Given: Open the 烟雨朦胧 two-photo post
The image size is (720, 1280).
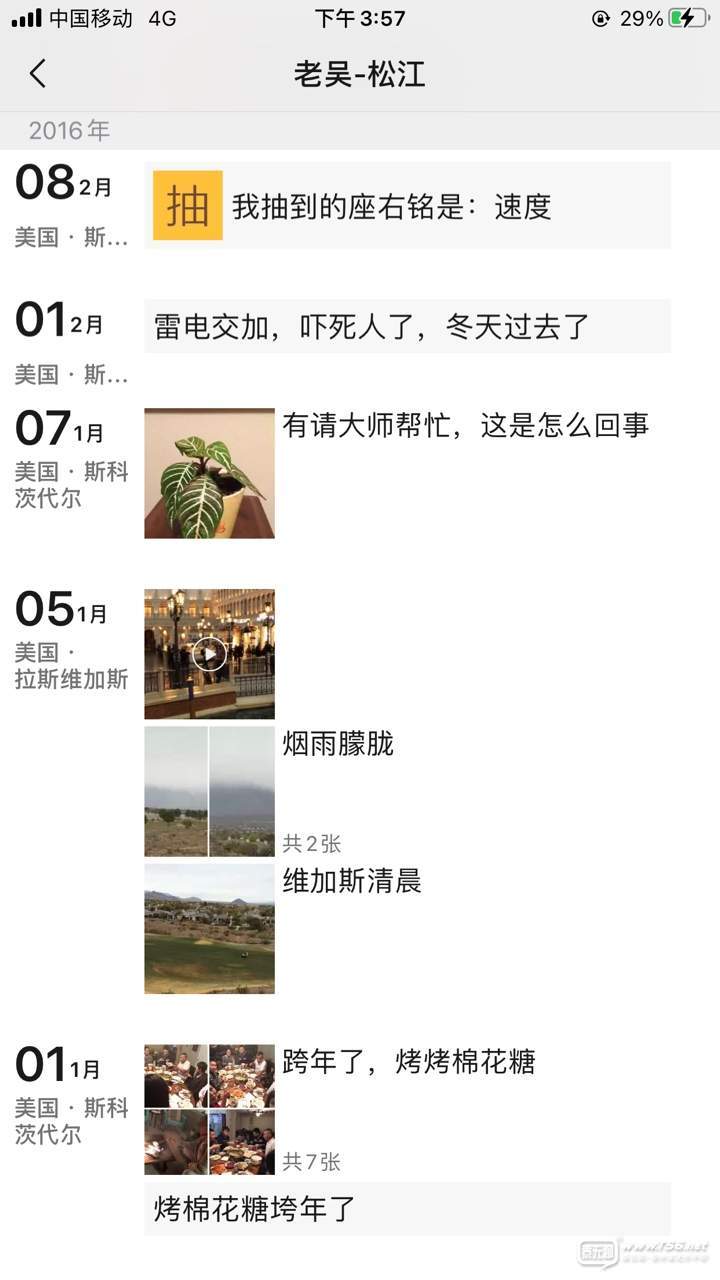Looking at the screenshot, I should point(209,791).
